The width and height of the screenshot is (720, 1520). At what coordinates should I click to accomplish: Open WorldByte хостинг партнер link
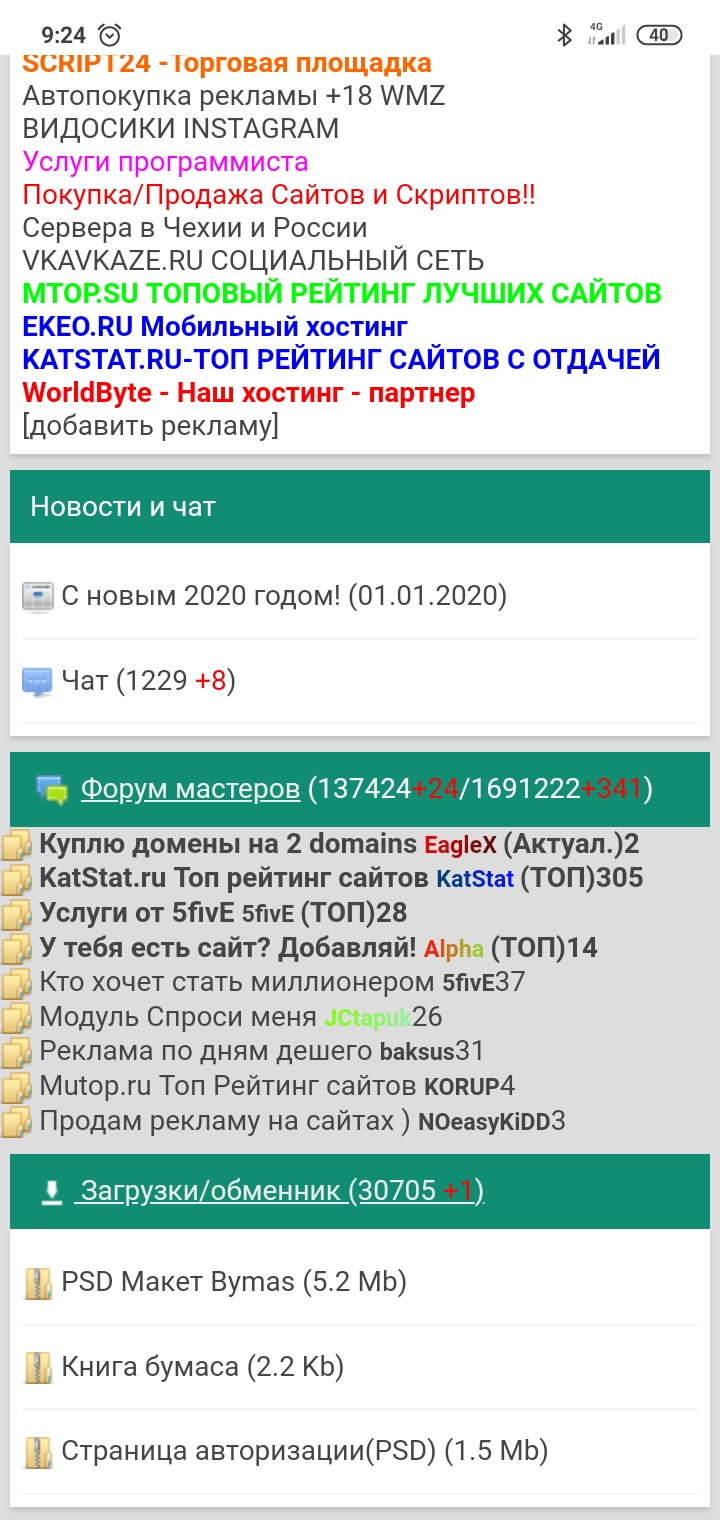pyautogui.click(x=248, y=393)
